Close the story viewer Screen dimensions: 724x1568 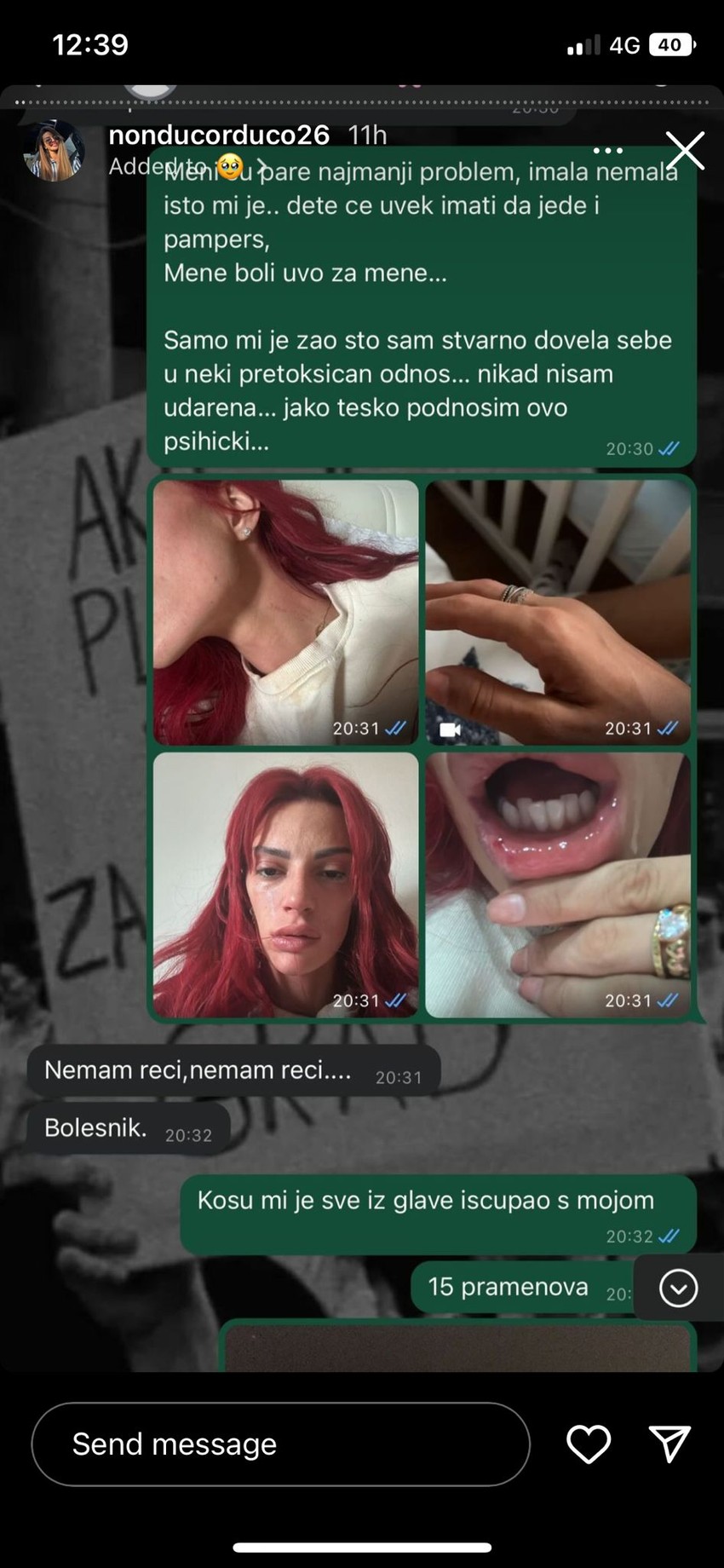click(x=685, y=151)
